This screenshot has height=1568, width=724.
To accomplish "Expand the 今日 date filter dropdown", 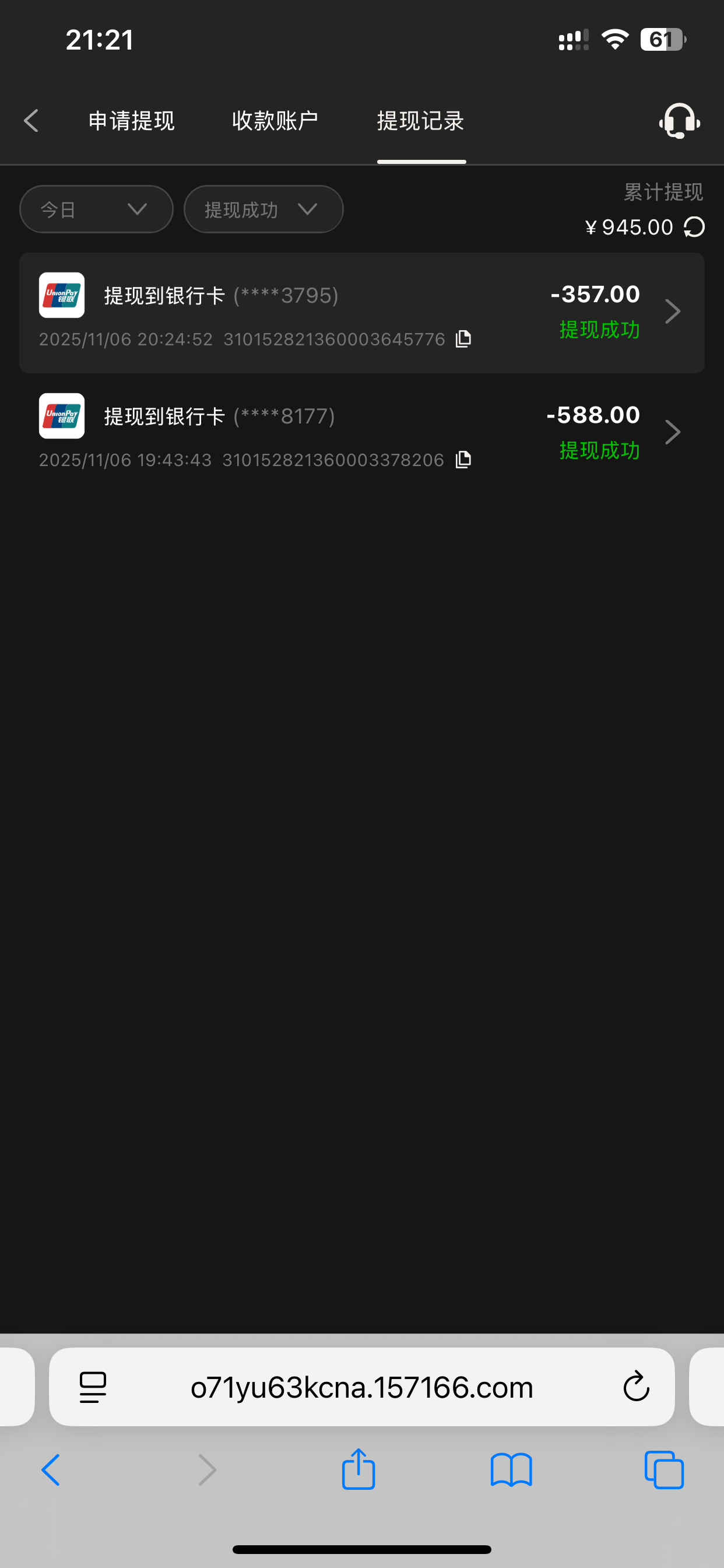I will click(x=96, y=209).
